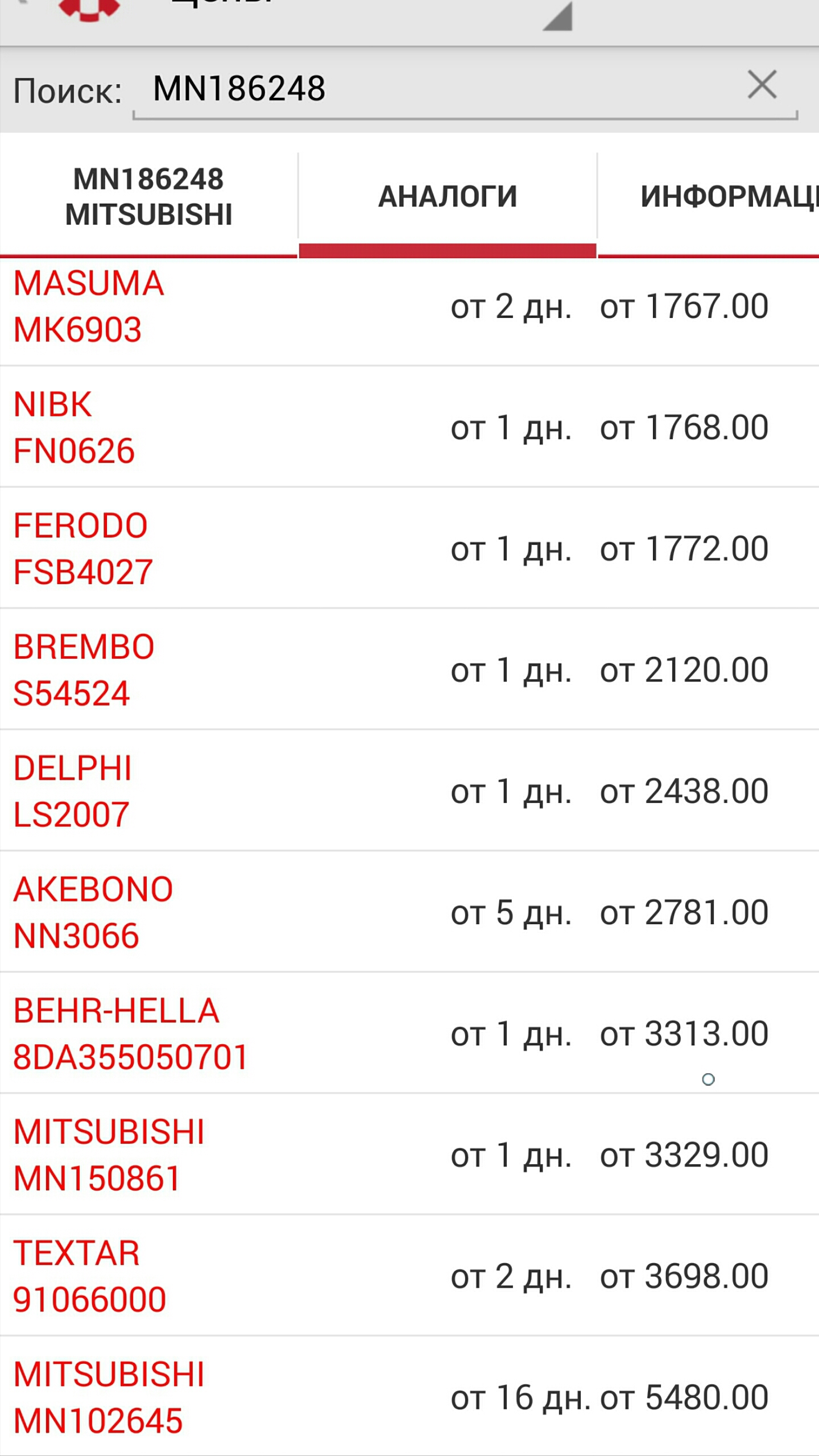This screenshot has height=1456, width=819.
Task: View the DELPHI LS2007 analog
Action: [409, 791]
